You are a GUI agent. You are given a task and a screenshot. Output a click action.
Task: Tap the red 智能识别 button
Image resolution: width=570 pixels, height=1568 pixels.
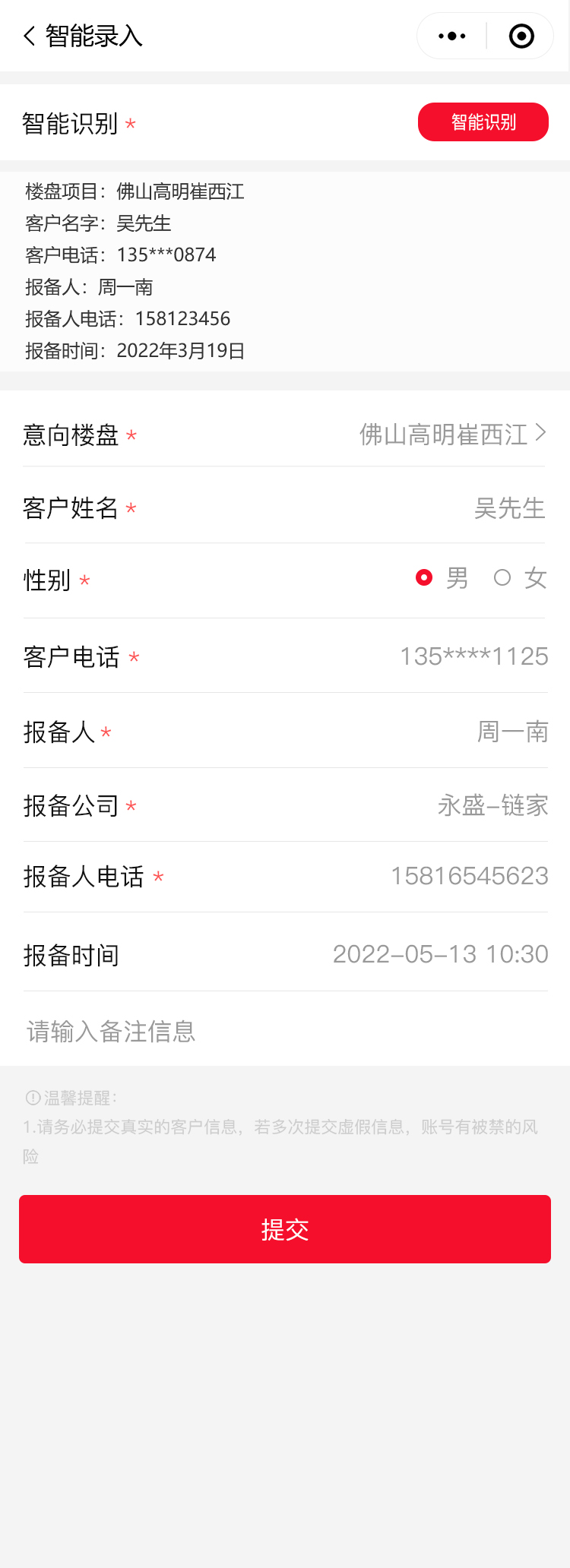click(483, 122)
